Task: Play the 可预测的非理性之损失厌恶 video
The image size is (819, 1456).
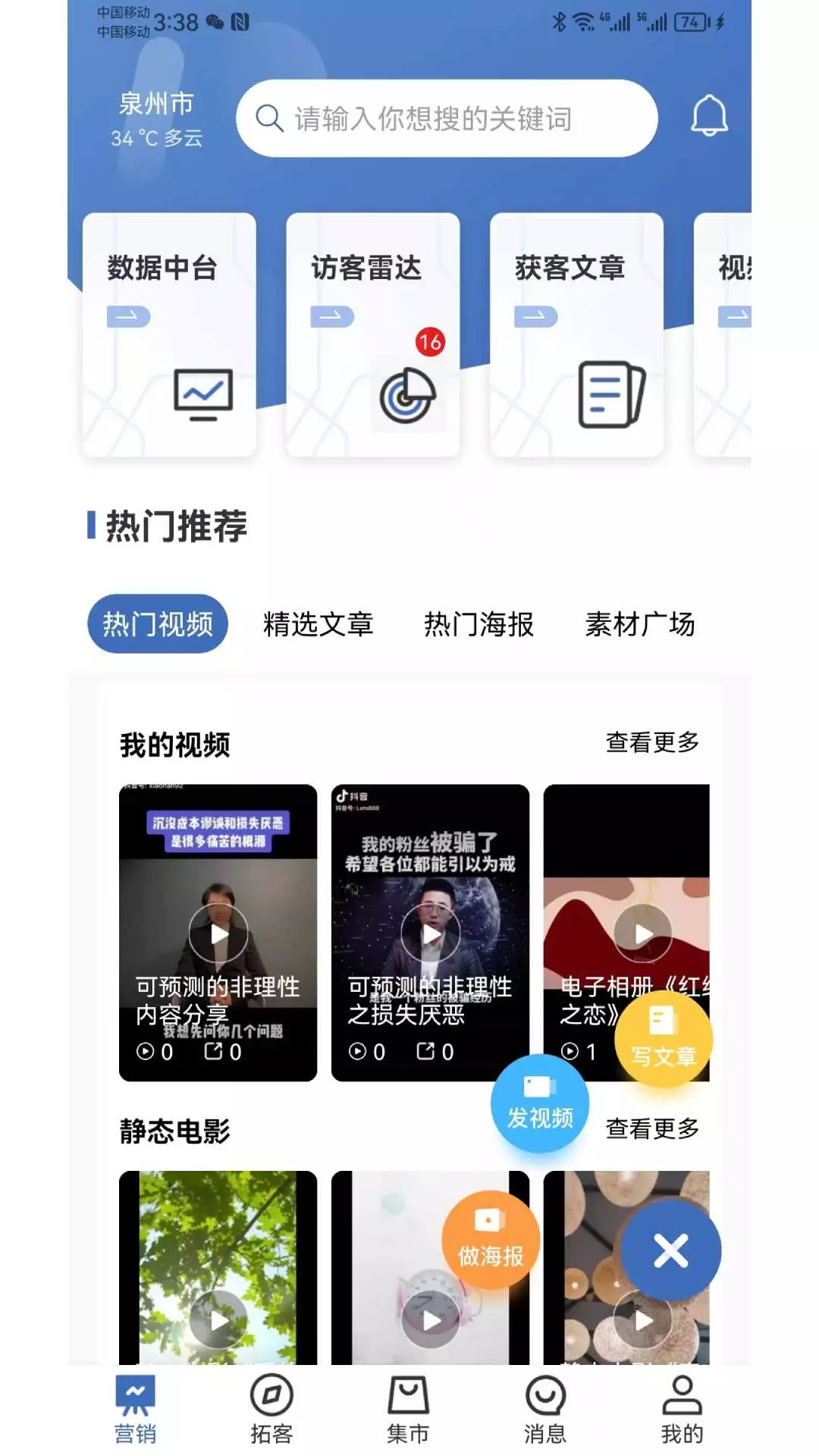Action: (x=431, y=934)
